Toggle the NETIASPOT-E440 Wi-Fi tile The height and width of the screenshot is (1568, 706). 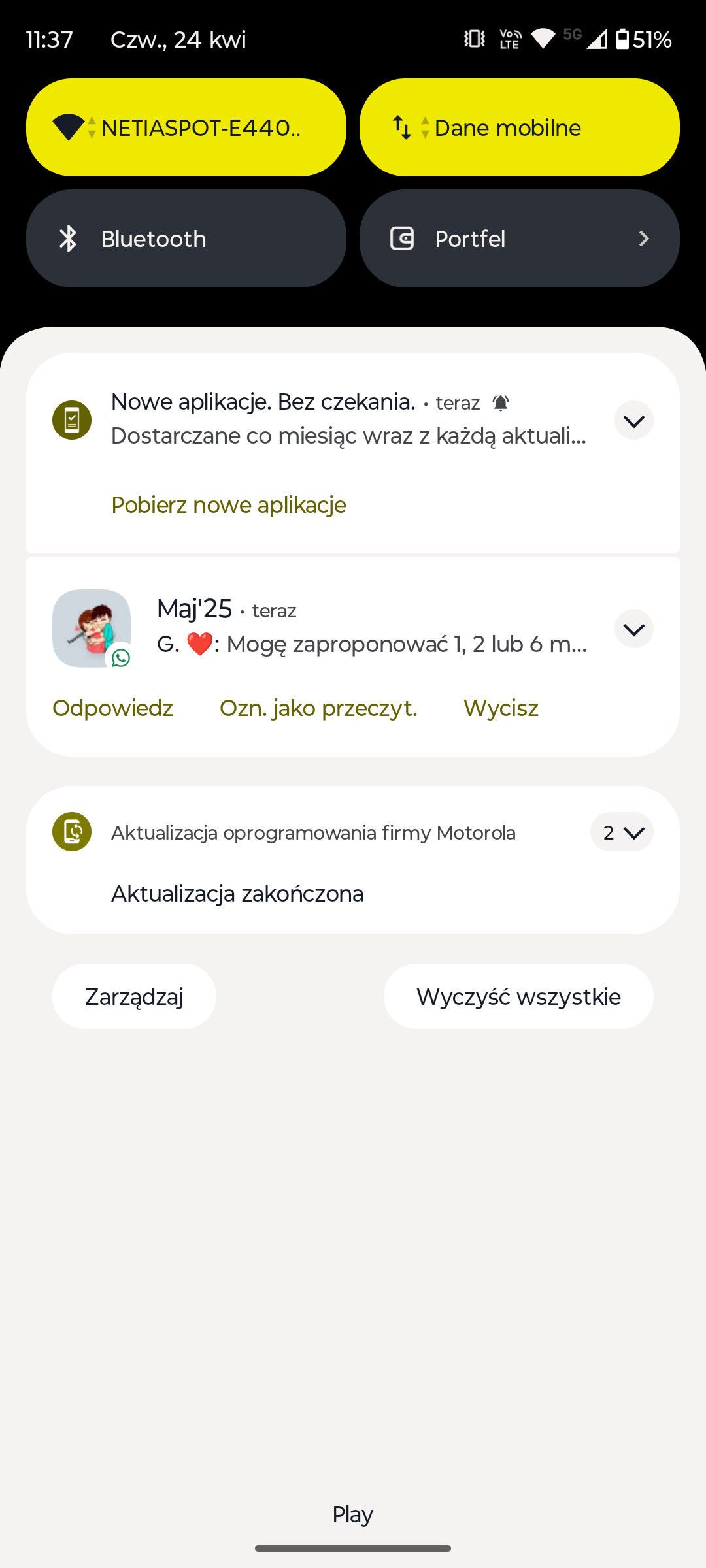tap(186, 127)
